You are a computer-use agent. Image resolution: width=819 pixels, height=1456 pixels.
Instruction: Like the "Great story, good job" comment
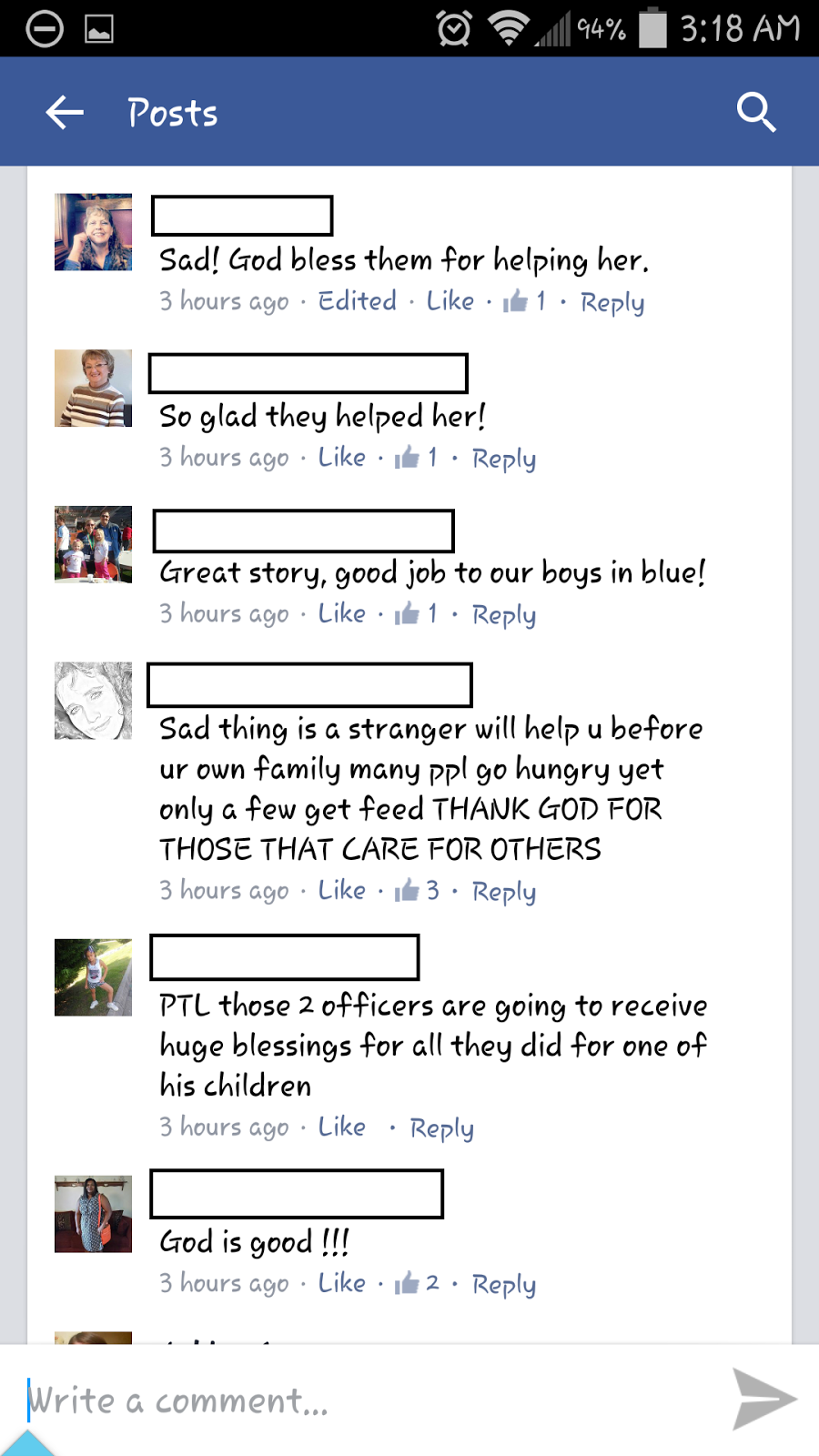[341, 614]
